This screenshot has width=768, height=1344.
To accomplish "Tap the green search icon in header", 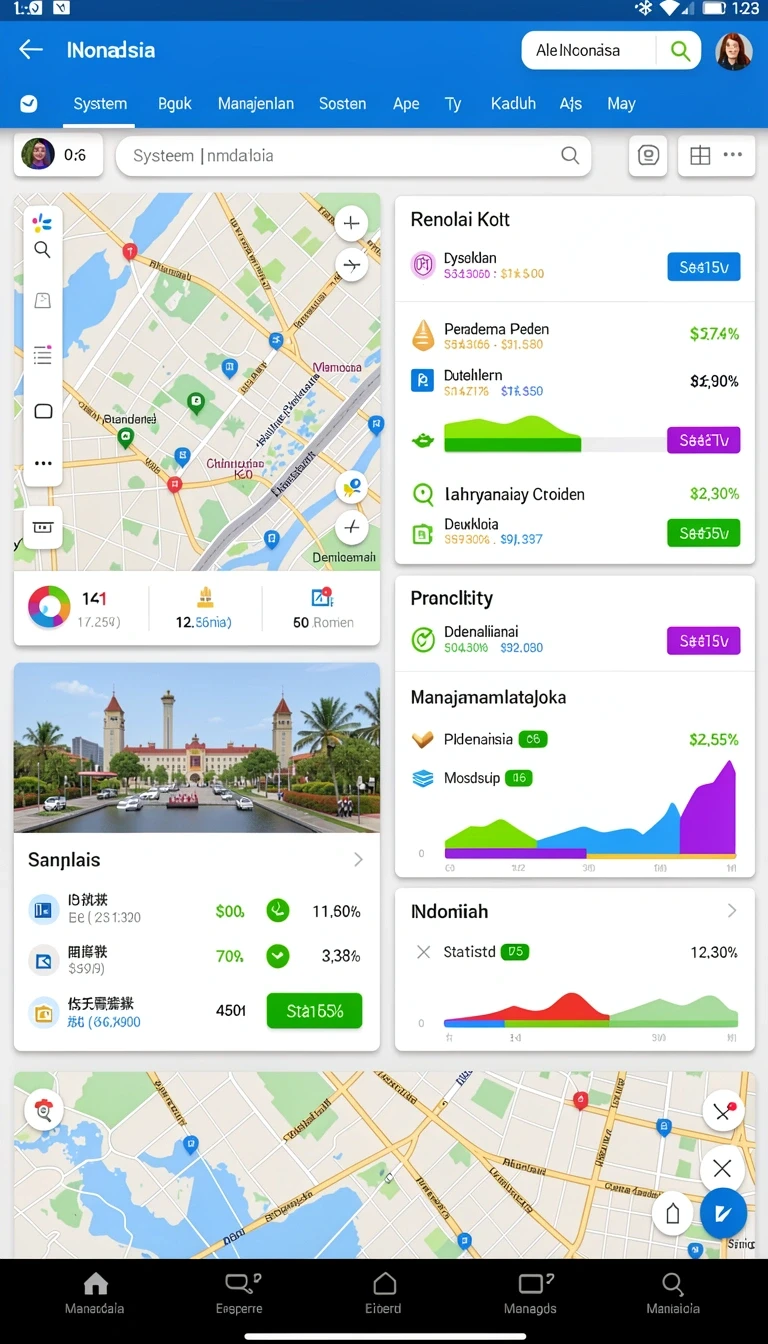I will tap(681, 50).
